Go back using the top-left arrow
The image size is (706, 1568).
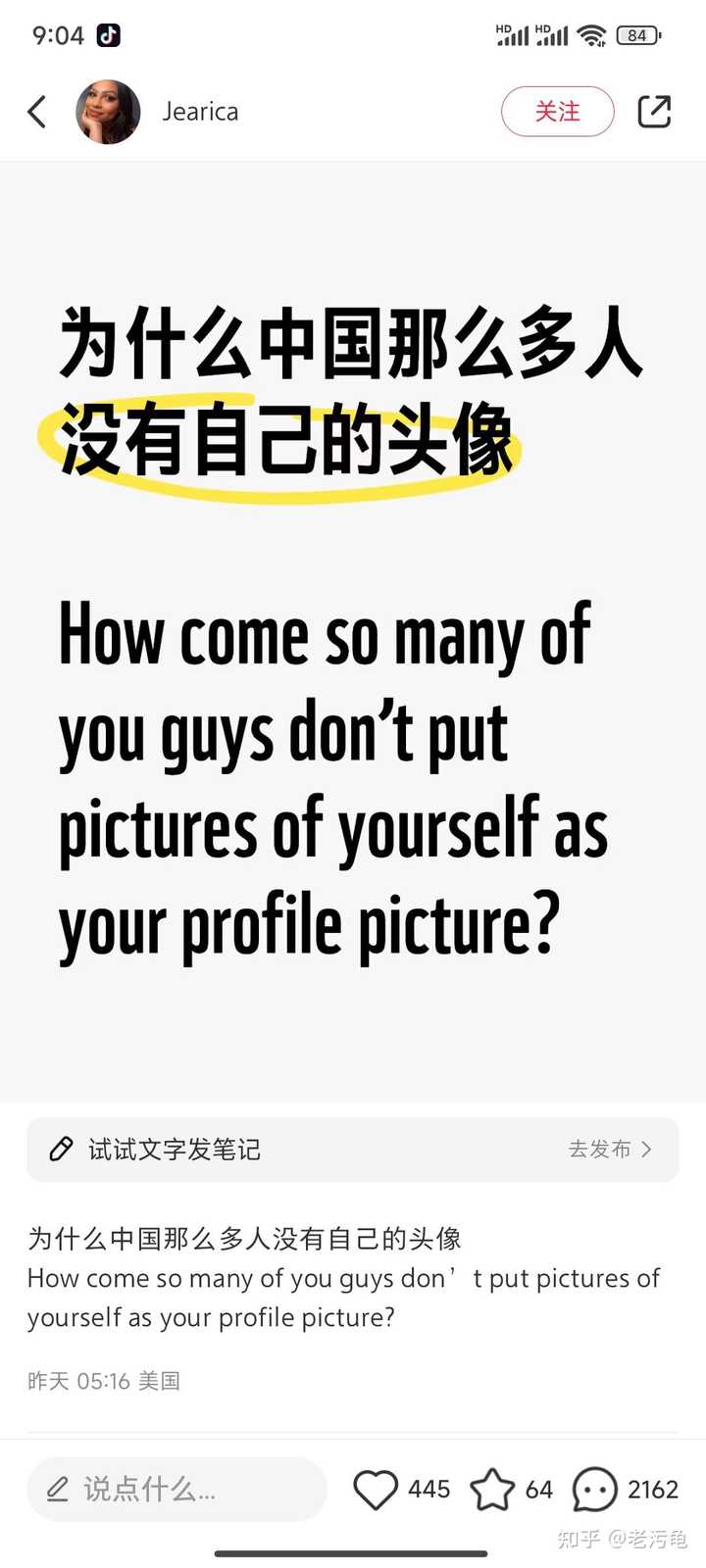(37, 112)
